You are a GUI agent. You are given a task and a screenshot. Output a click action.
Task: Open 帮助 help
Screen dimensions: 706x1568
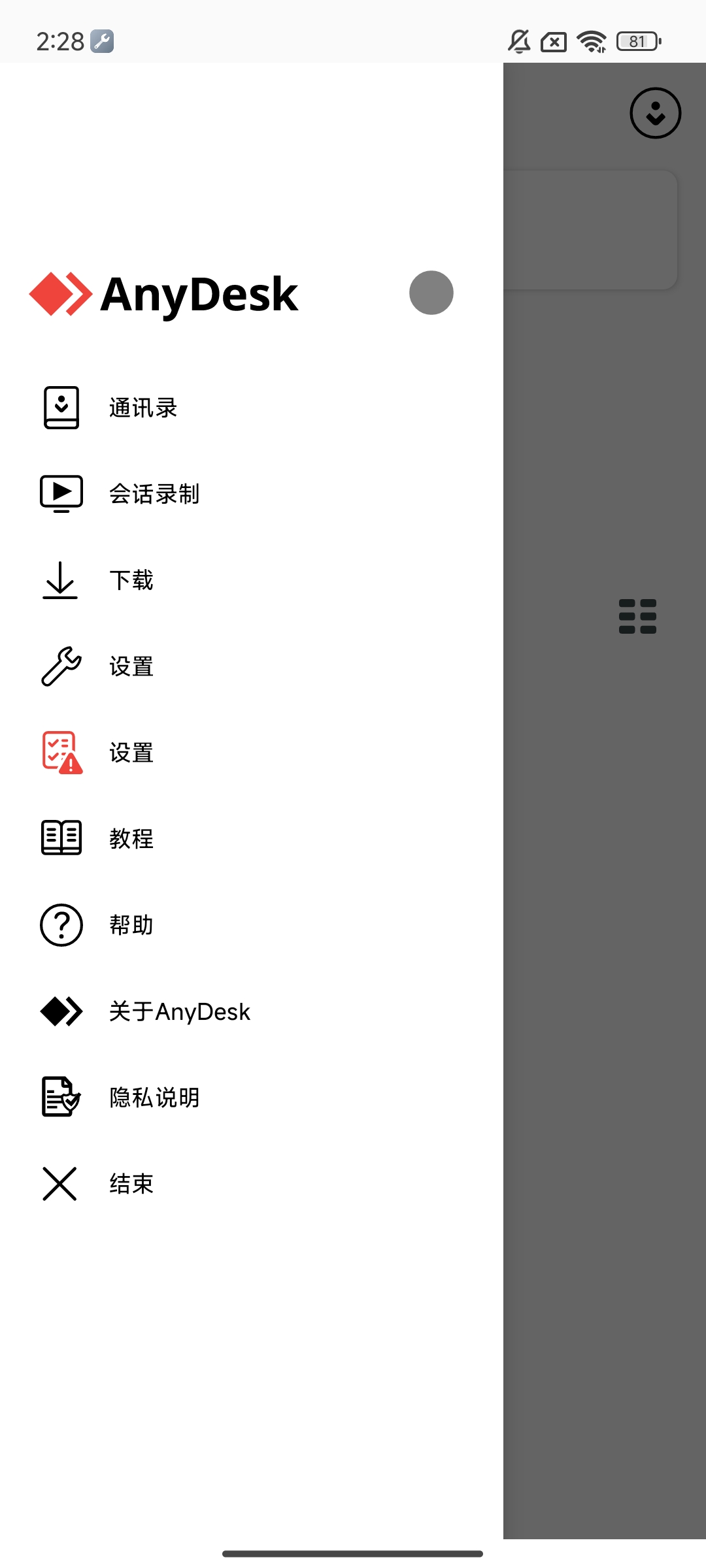click(131, 925)
